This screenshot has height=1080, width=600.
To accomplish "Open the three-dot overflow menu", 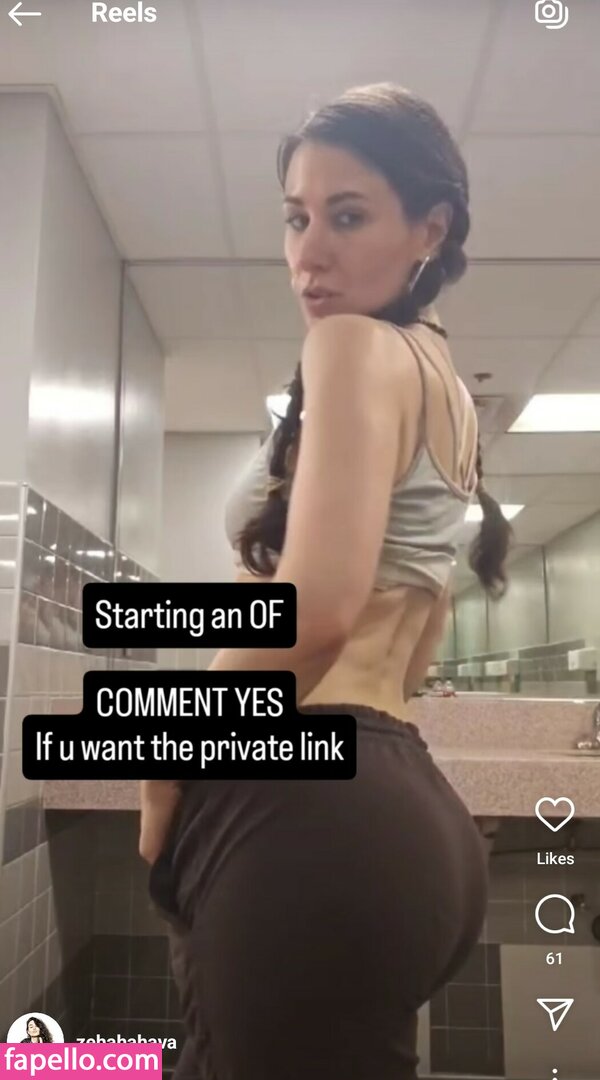I will (554, 1072).
